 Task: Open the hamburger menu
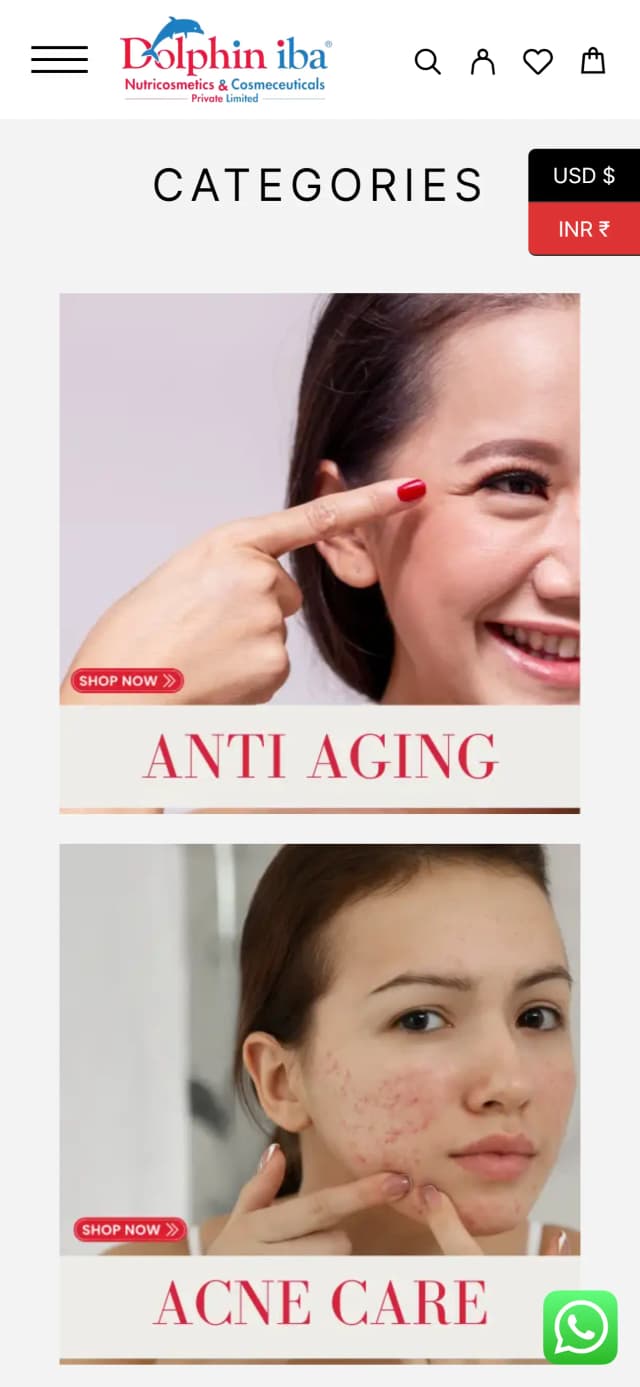point(59,60)
